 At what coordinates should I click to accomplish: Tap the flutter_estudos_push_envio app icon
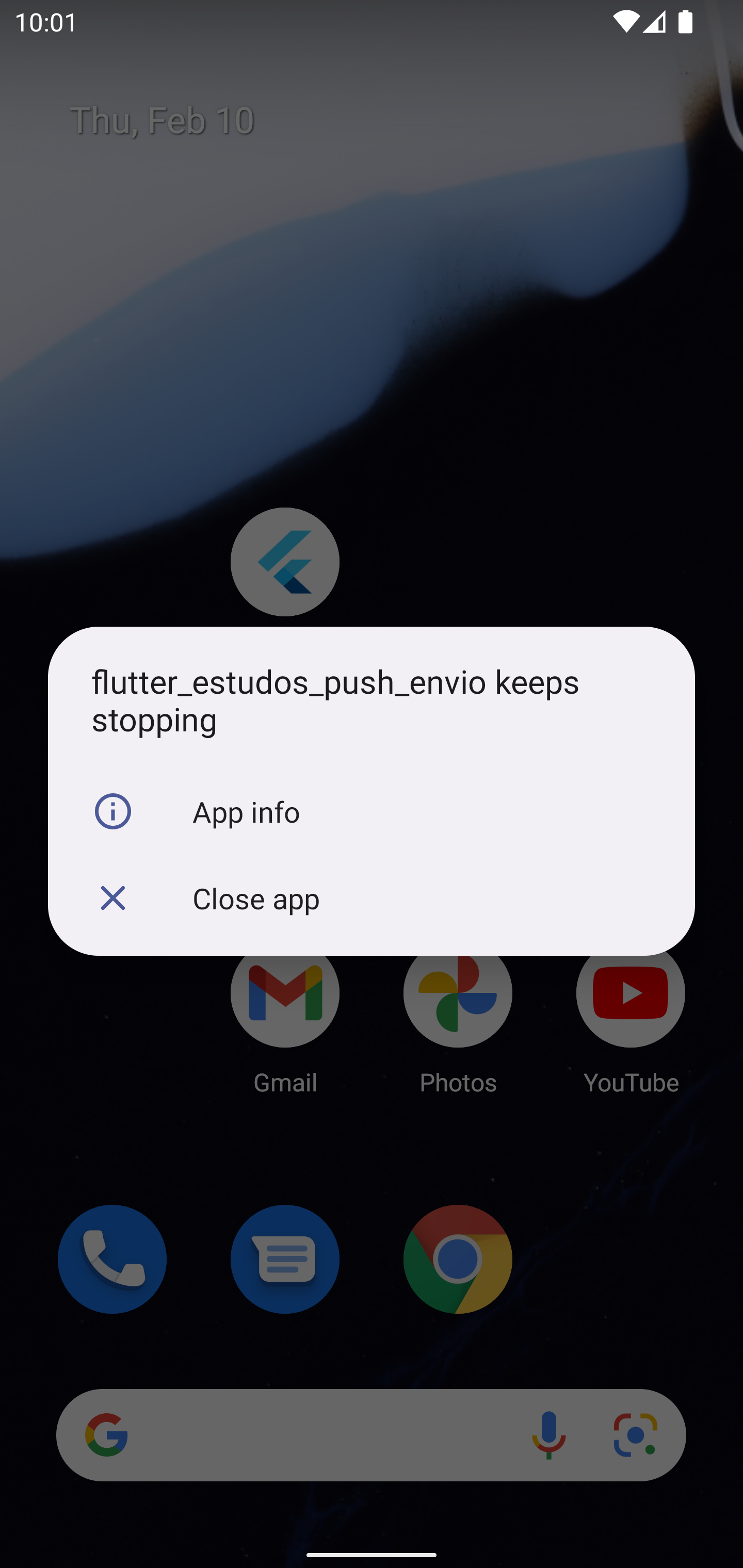[x=284, y=562]
